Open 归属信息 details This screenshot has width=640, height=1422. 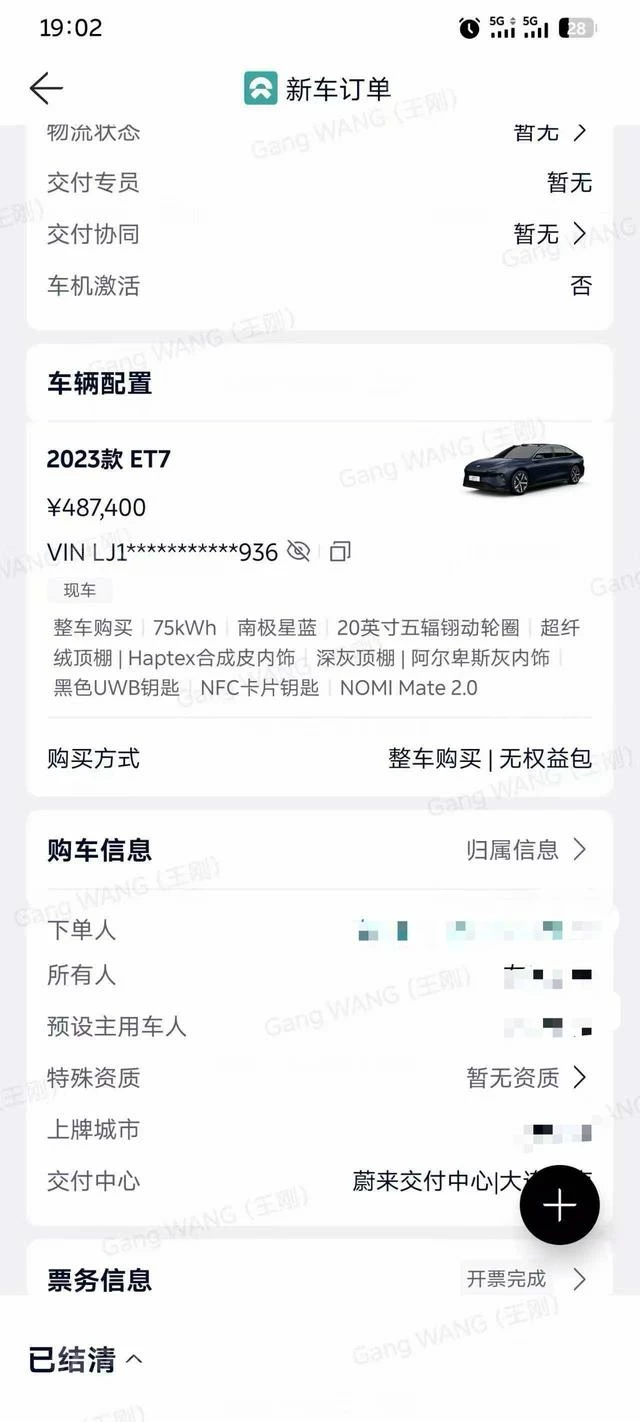coord(527,850)
